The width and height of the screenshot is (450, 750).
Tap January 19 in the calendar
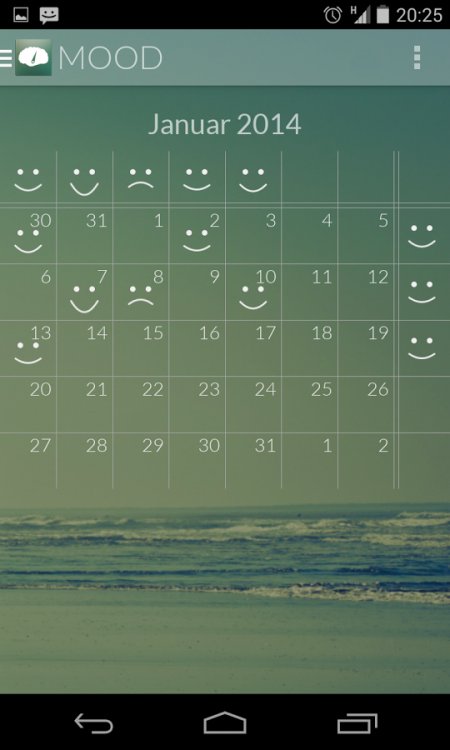pos(366,348)
